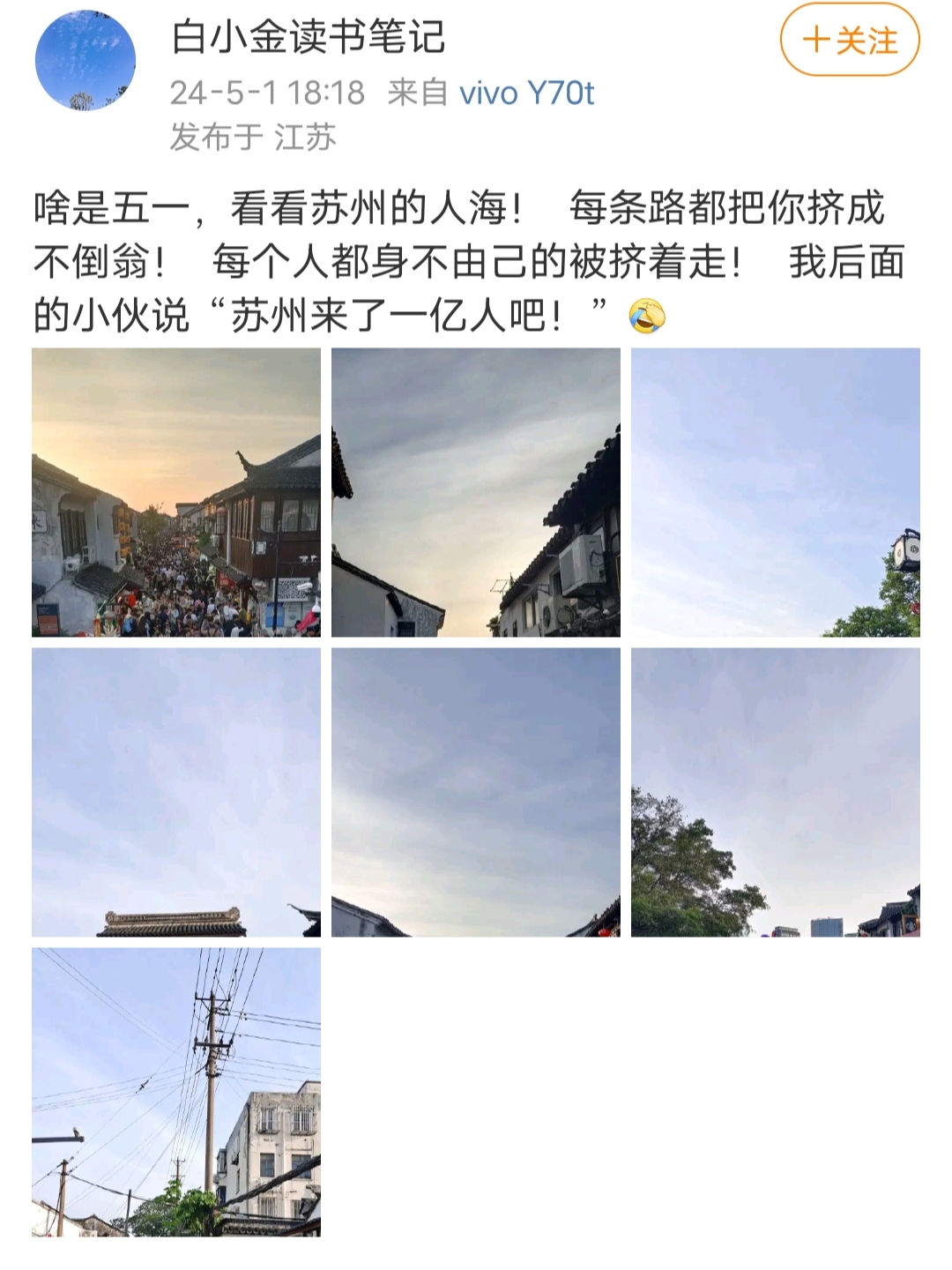Open the profile avatar of 白小金读书笔记
The width and height of the screenshot is (952, 1270).
(86, 61)
